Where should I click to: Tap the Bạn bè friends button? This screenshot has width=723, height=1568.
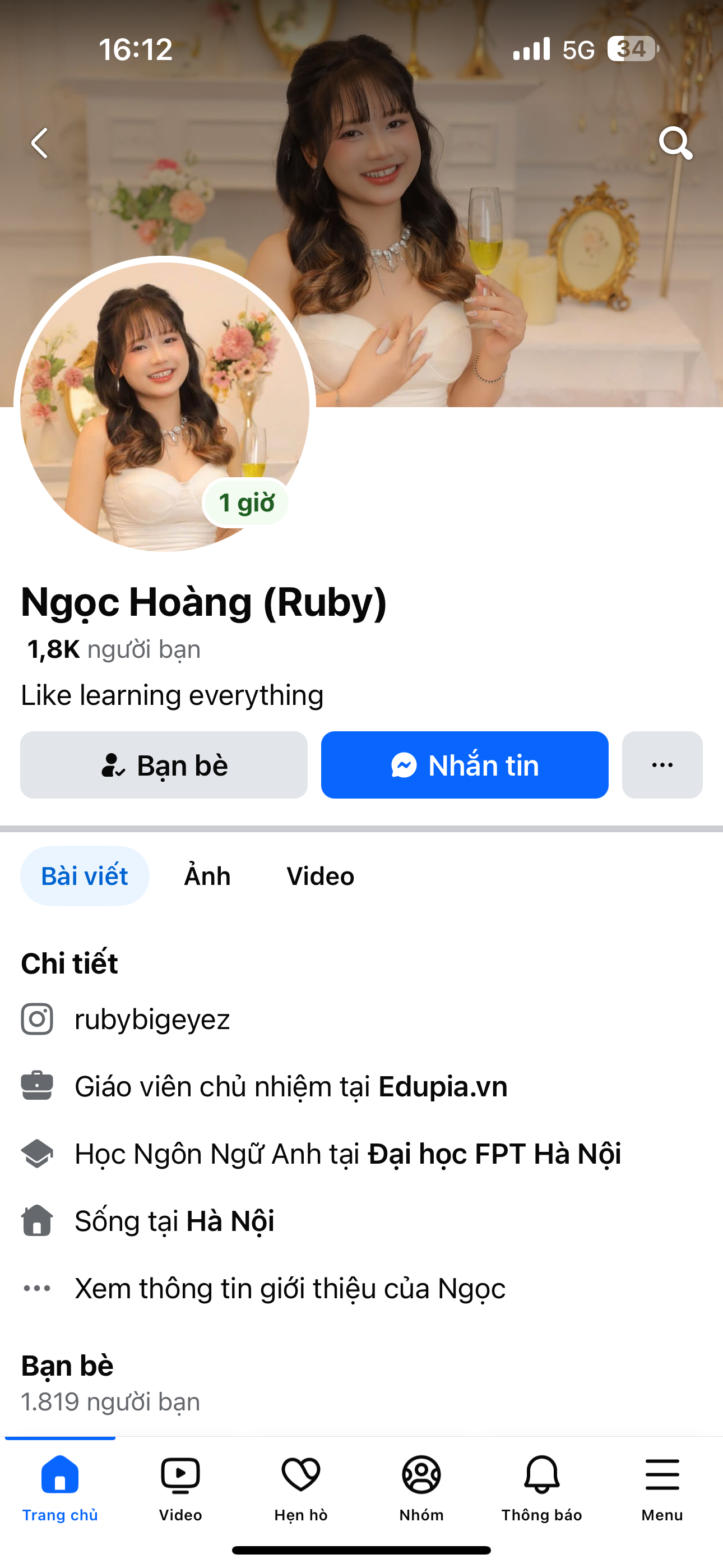(164, 765)
